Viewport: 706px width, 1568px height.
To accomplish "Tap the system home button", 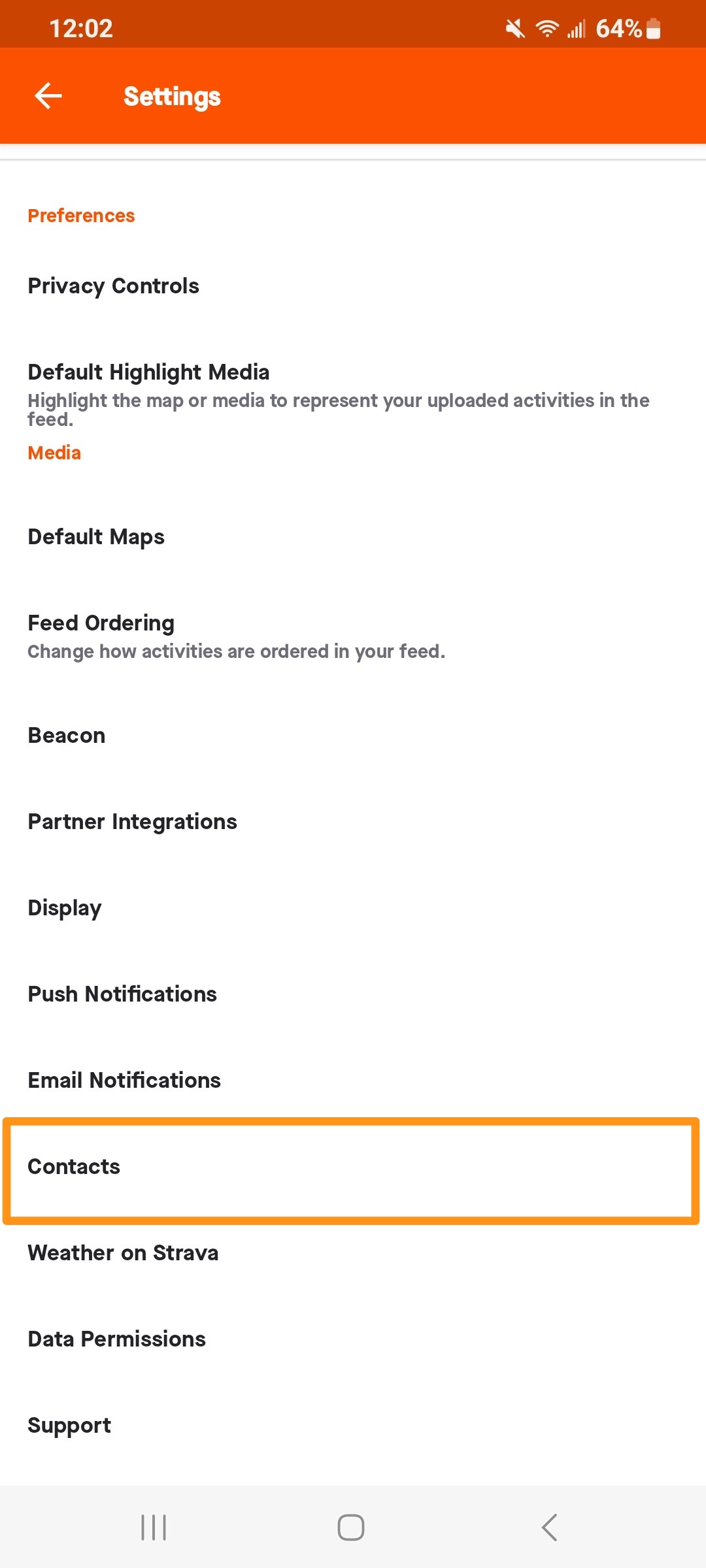I will (x=351, y=1527).
